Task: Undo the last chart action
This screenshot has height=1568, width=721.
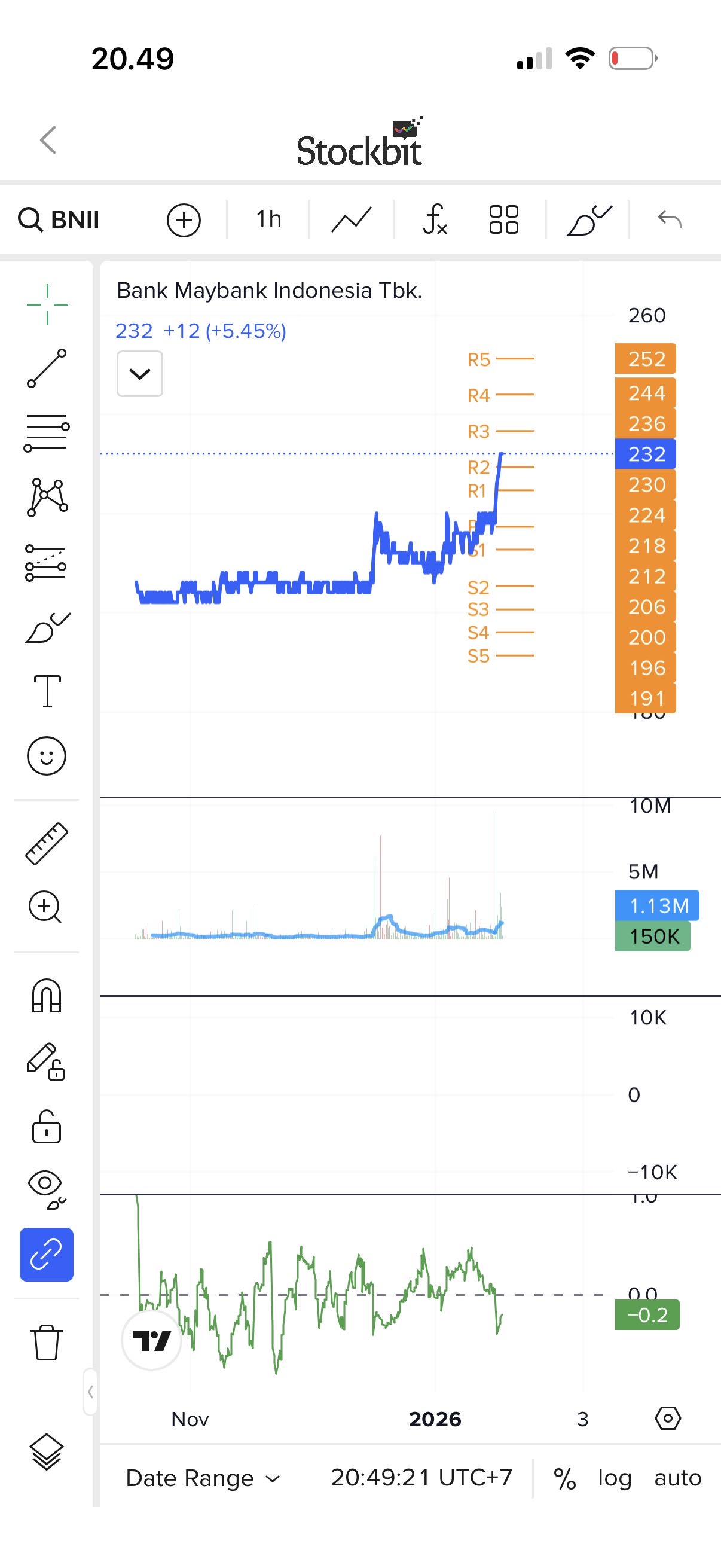Action: tap(669, 219)
